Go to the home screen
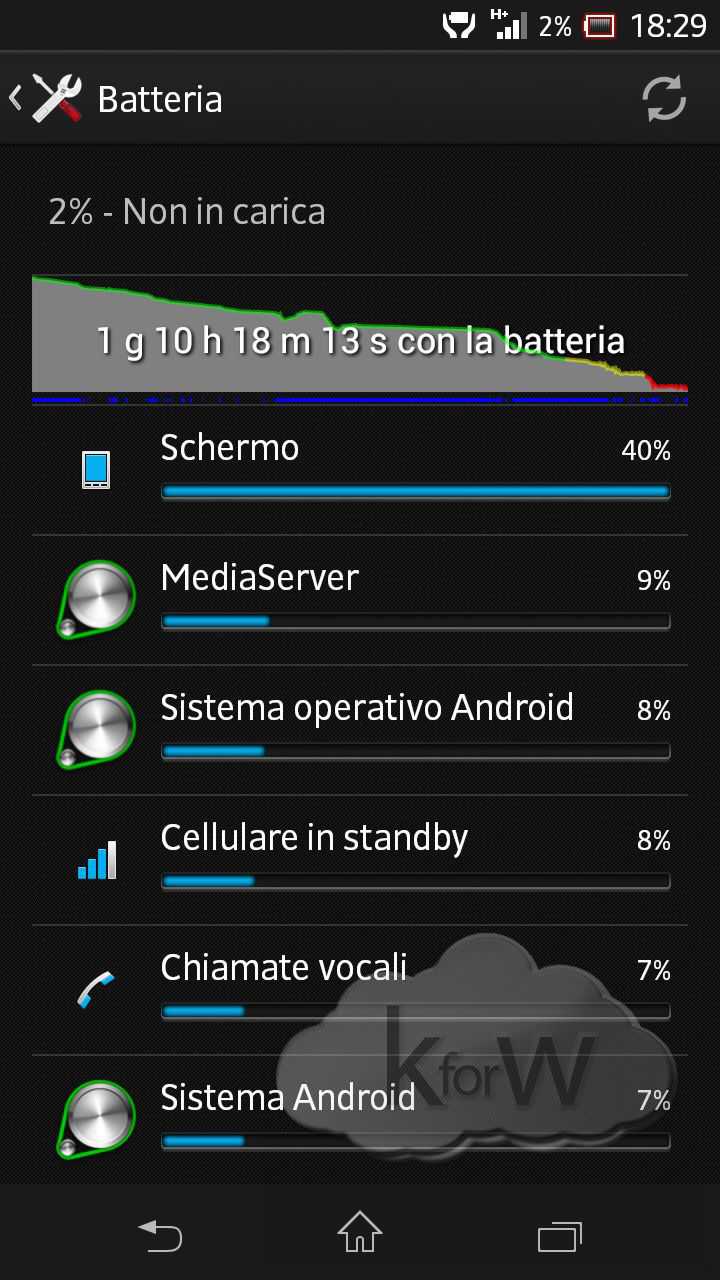This screenshot has width=720, height=1280. pyautogui.click(x=359, y=1232)
